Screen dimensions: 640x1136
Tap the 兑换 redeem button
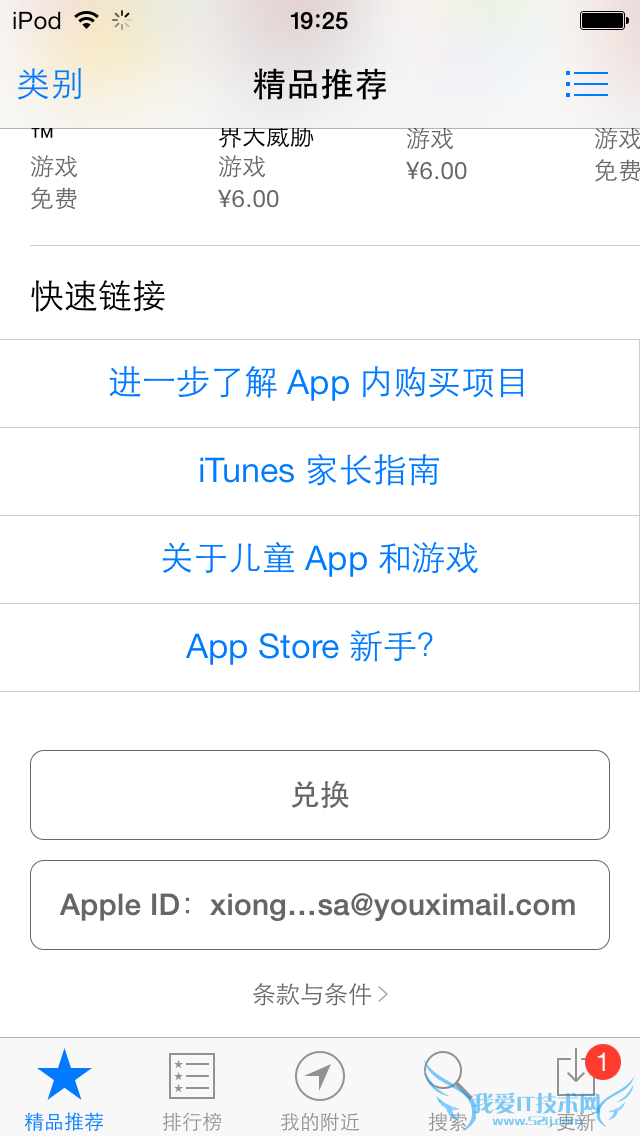click(320, 795)
